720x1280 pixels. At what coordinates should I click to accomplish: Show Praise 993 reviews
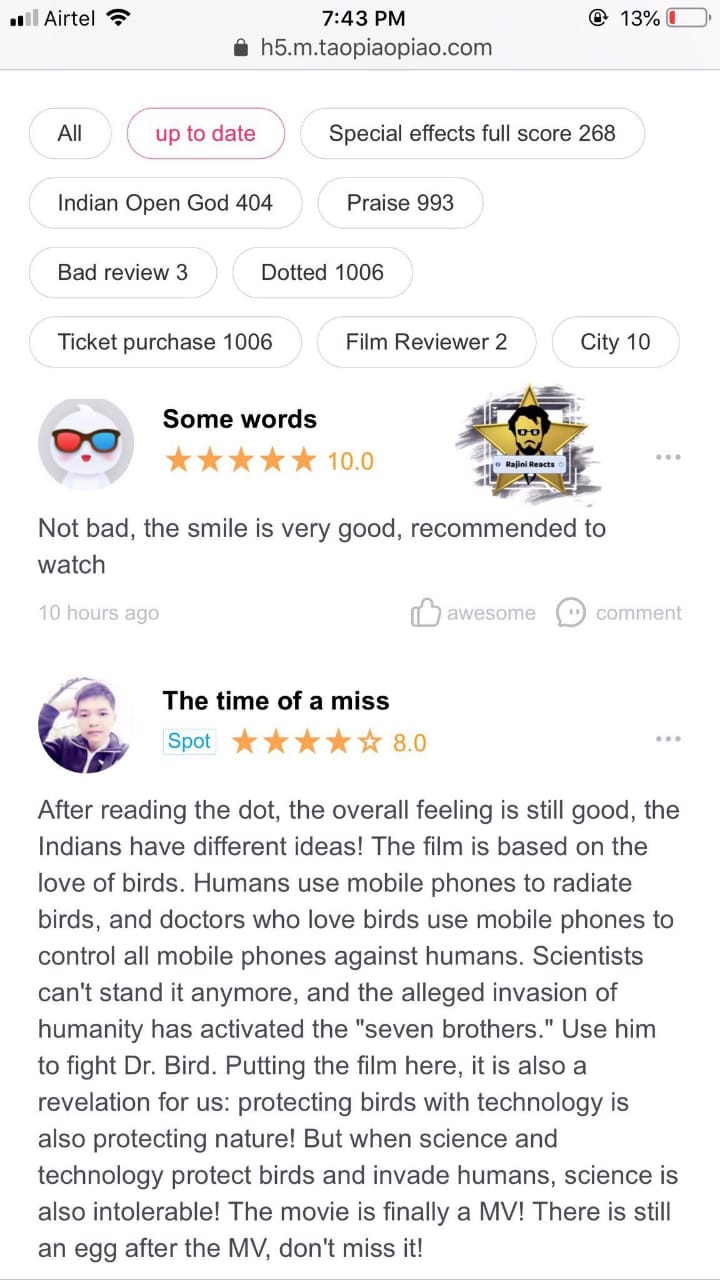pos(400,203)
